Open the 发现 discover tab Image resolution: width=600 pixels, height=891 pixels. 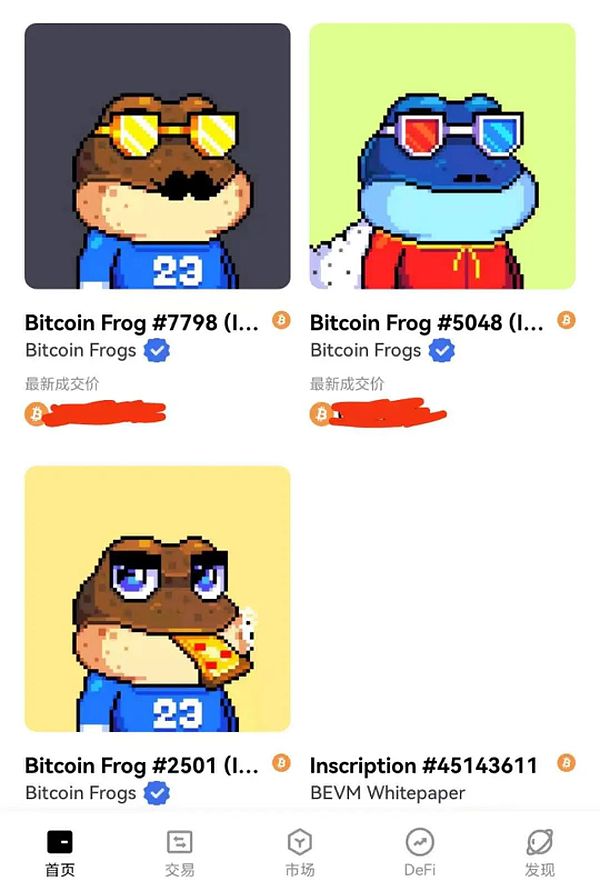539,852
